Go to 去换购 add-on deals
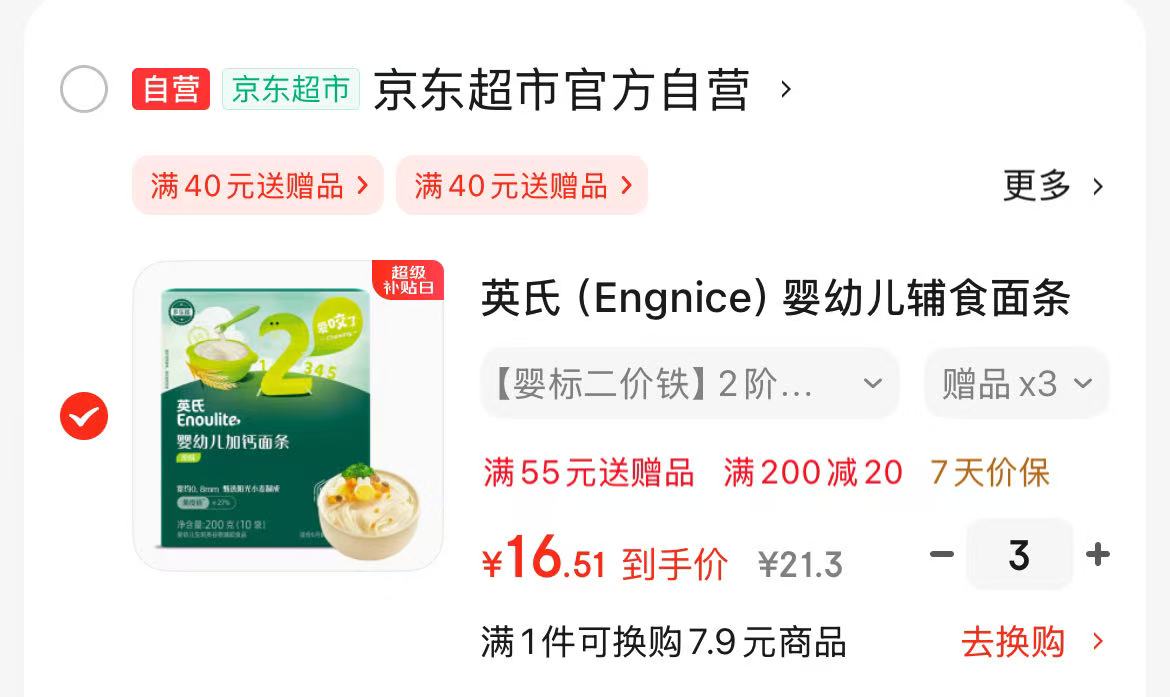Image resolution: width=1170 pixels, height=697 pixels. (x=1032, y=642)
